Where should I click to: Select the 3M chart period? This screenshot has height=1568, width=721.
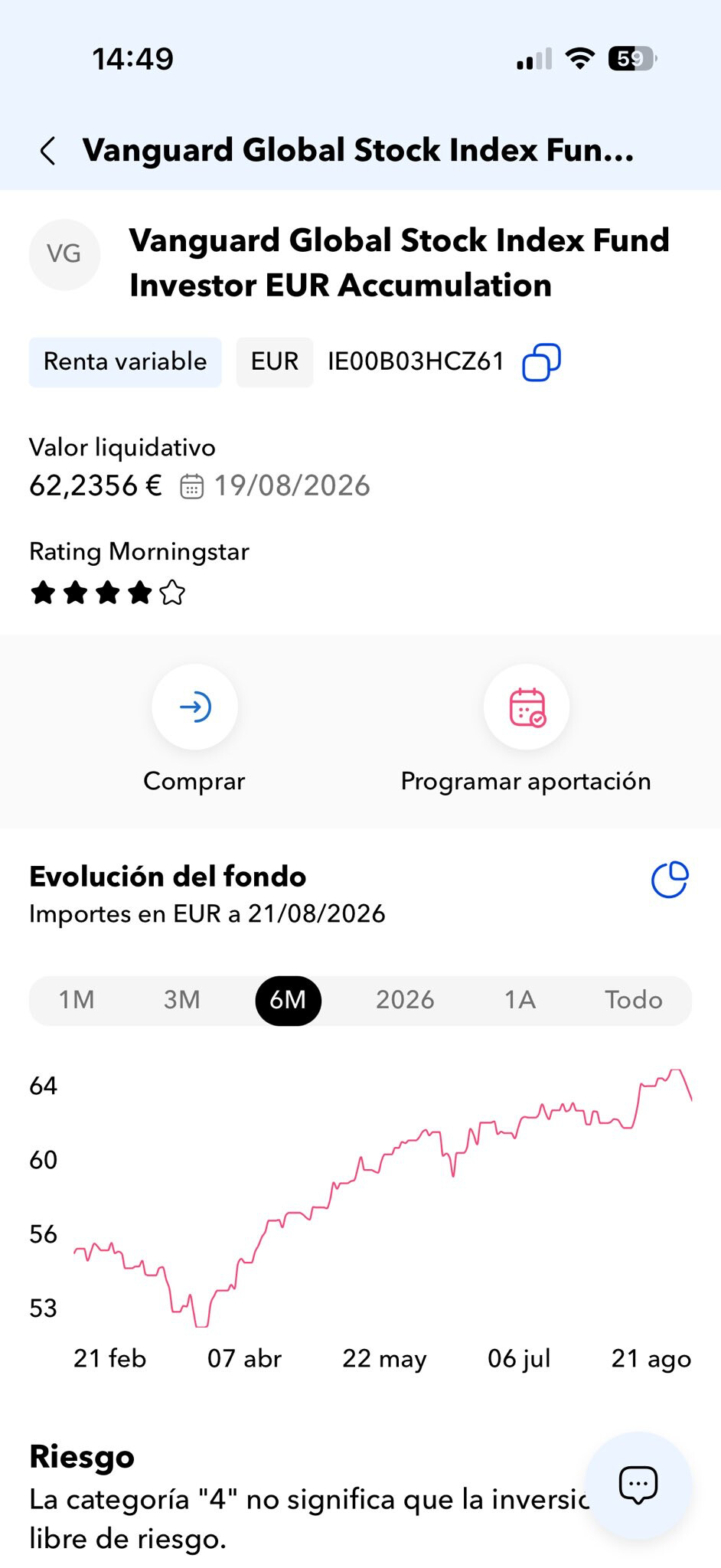[x=181, y=1000]
